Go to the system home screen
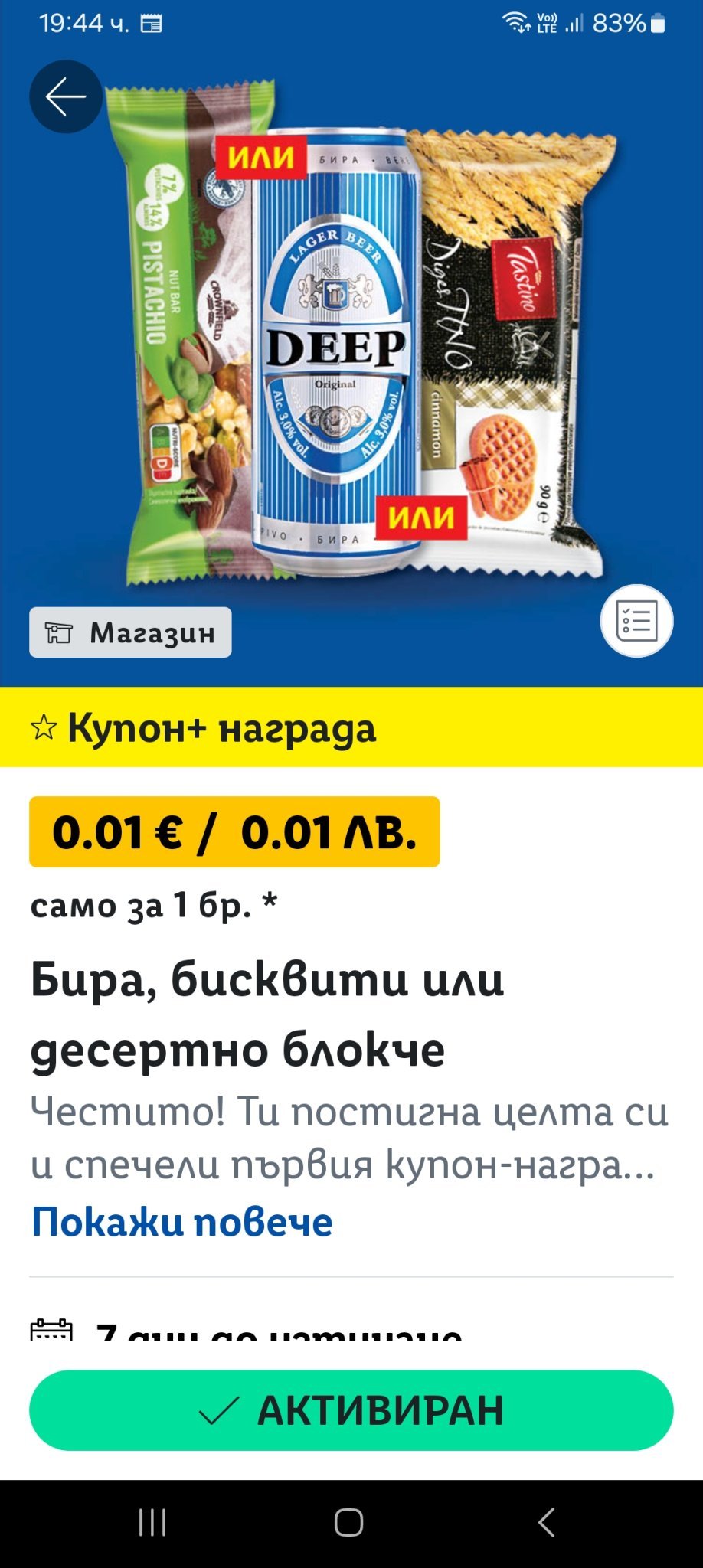 349,1522
